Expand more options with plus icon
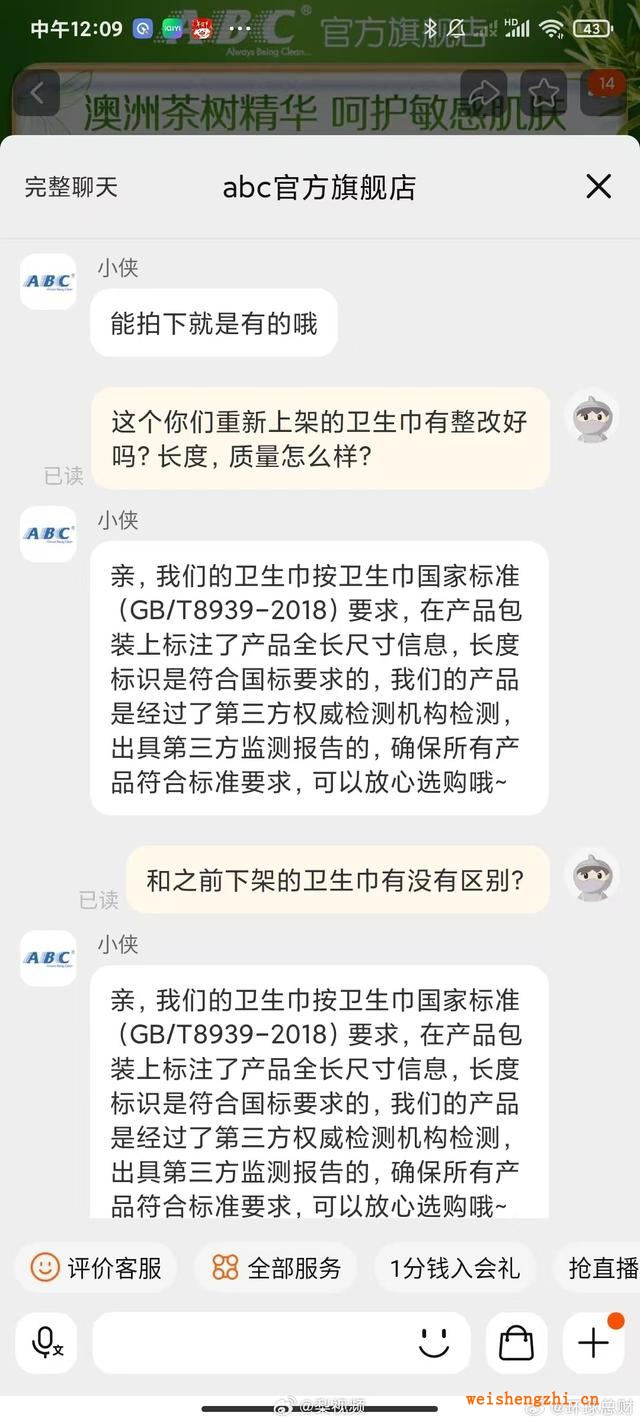The height and width of the screenshot is (1422, 640). (593, 1342)
